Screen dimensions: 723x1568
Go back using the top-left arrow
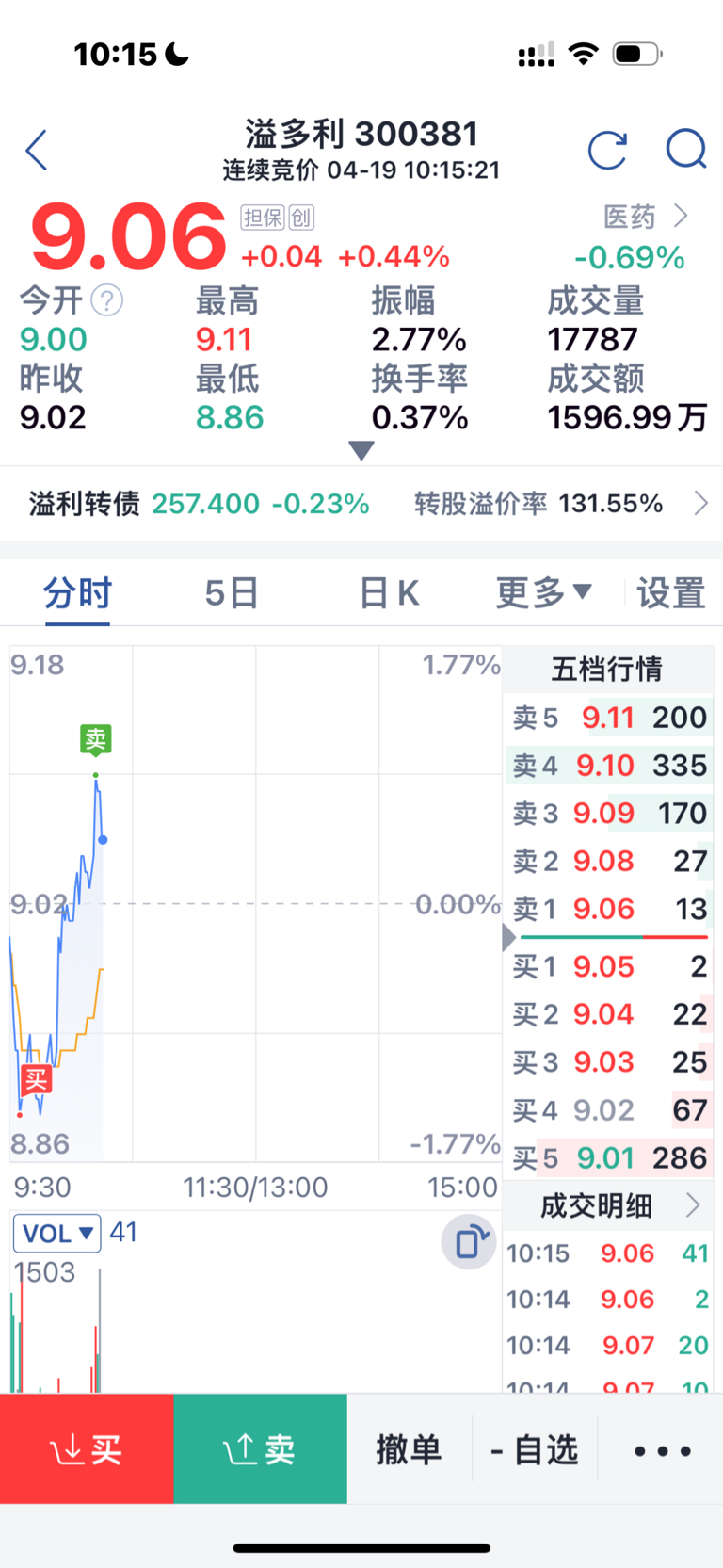point(37,151)
